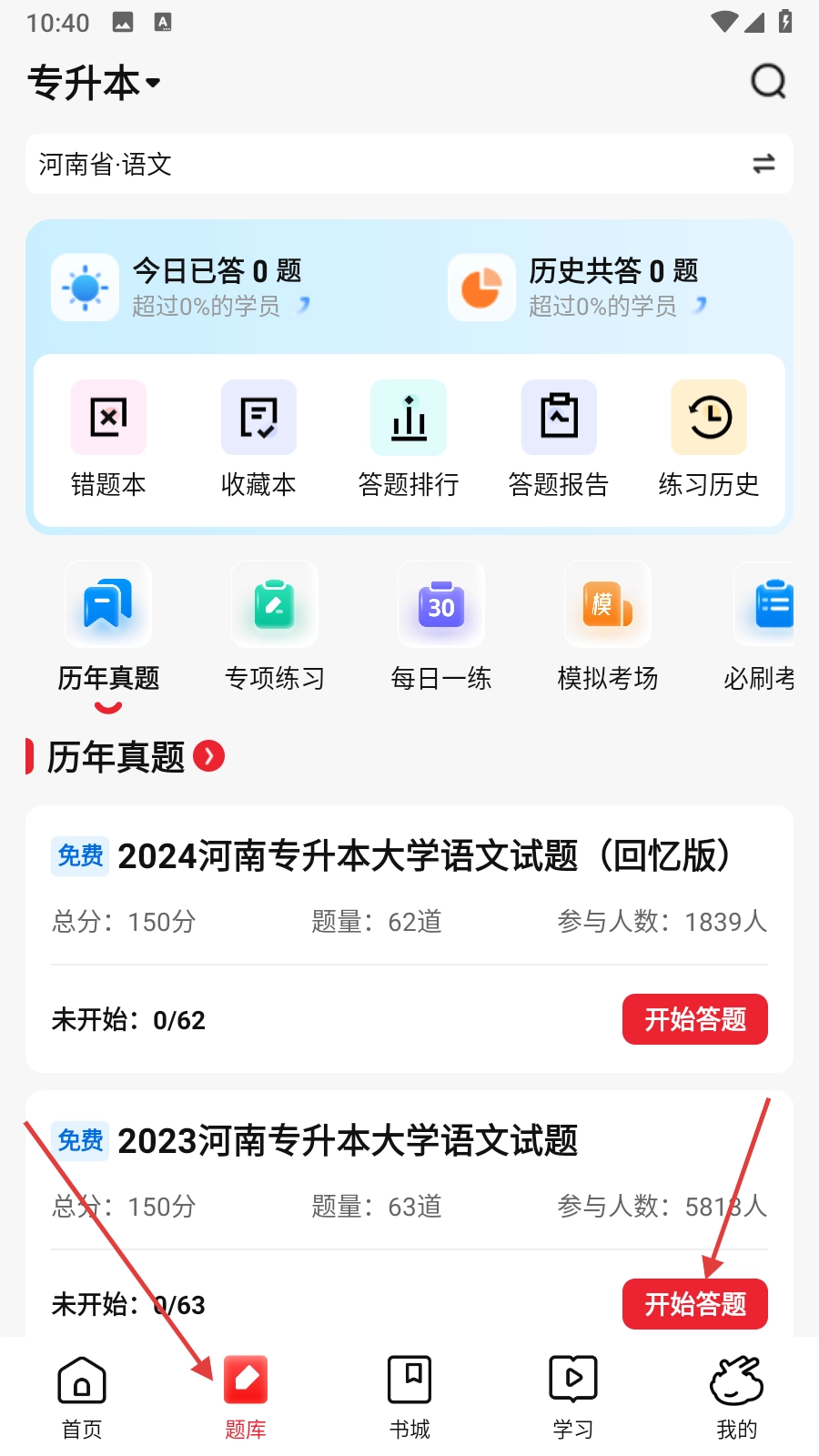This screenshot has width=819, height=1456.
Task: Start answering the 2023河南专升本大学语文试题
Action: [694, 1304]
